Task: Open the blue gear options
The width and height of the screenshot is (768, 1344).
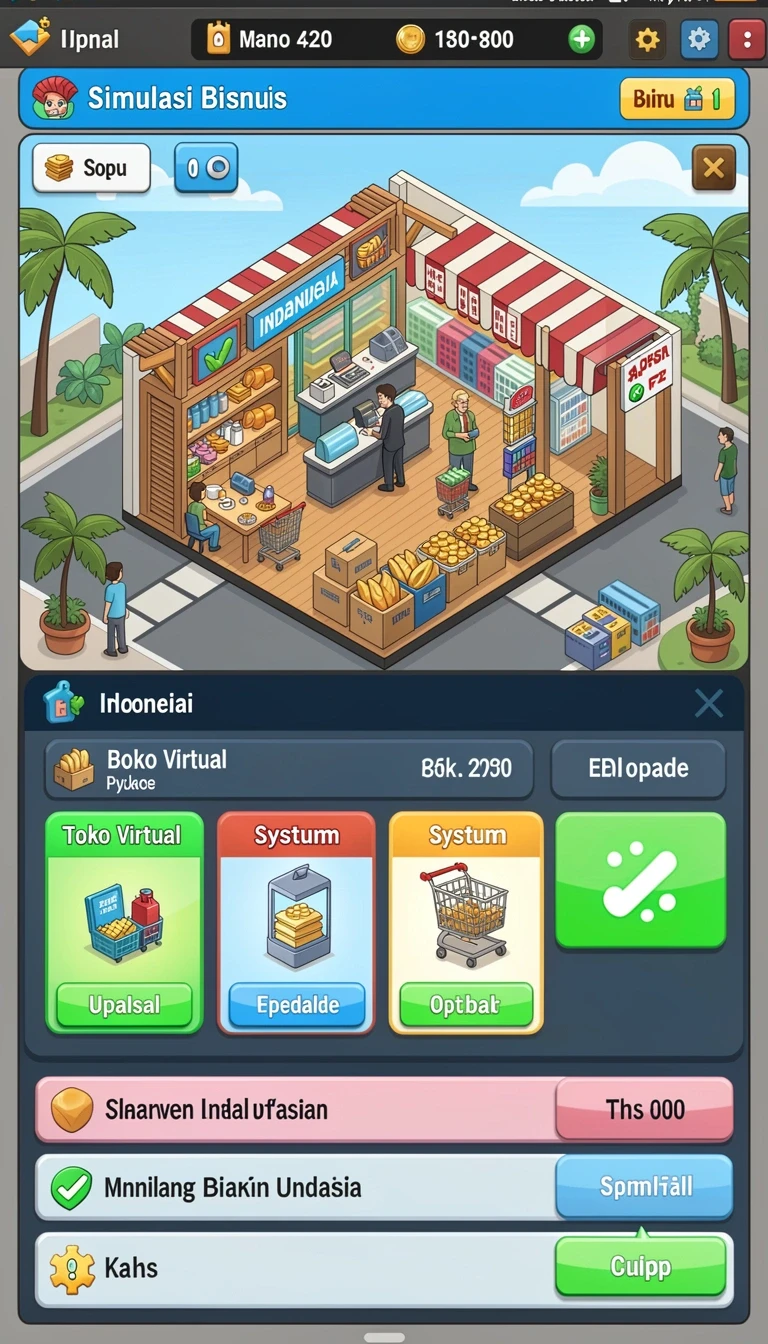Action: coord(699,40)
